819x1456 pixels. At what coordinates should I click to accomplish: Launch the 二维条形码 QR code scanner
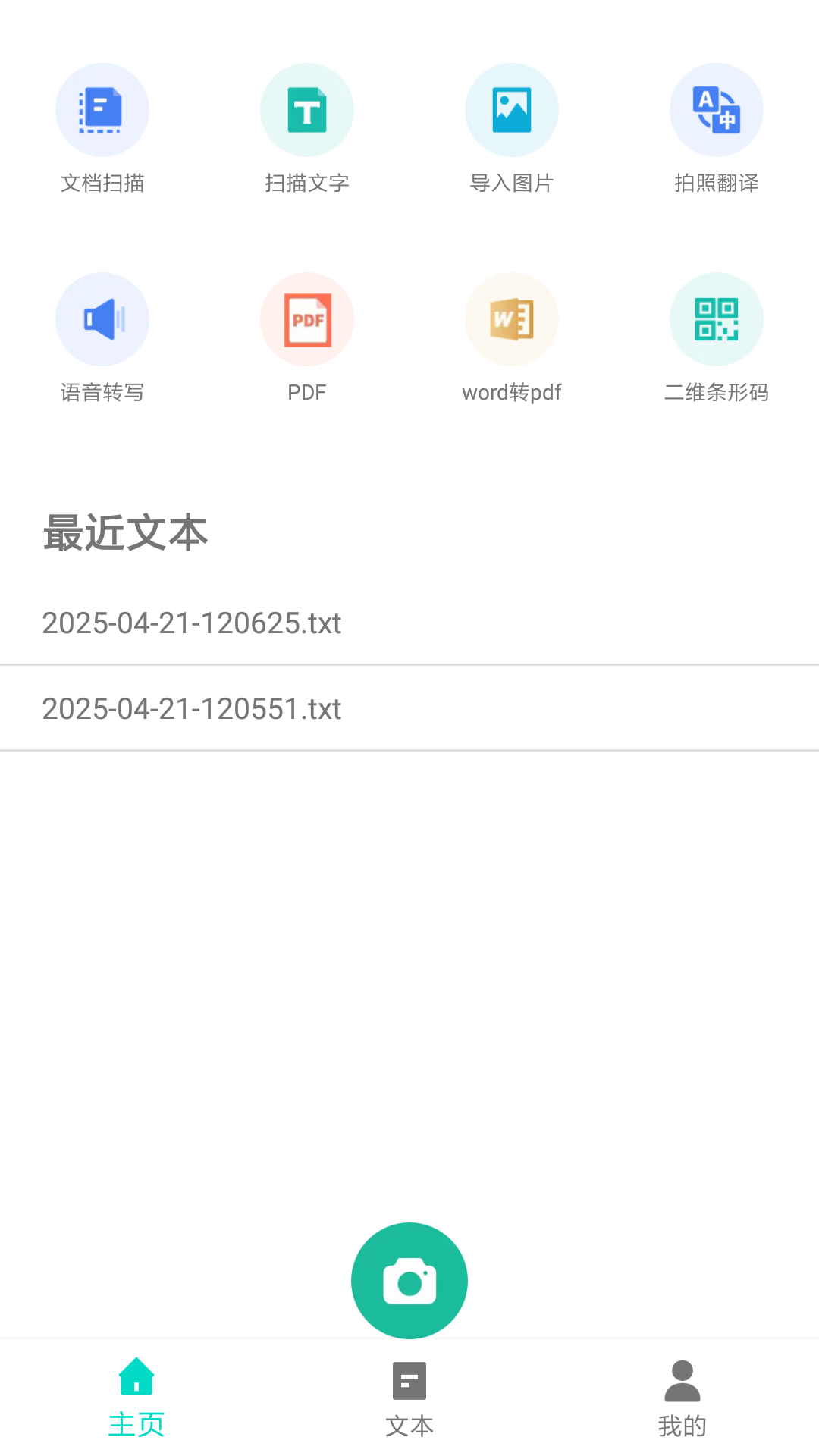(717, 337)
